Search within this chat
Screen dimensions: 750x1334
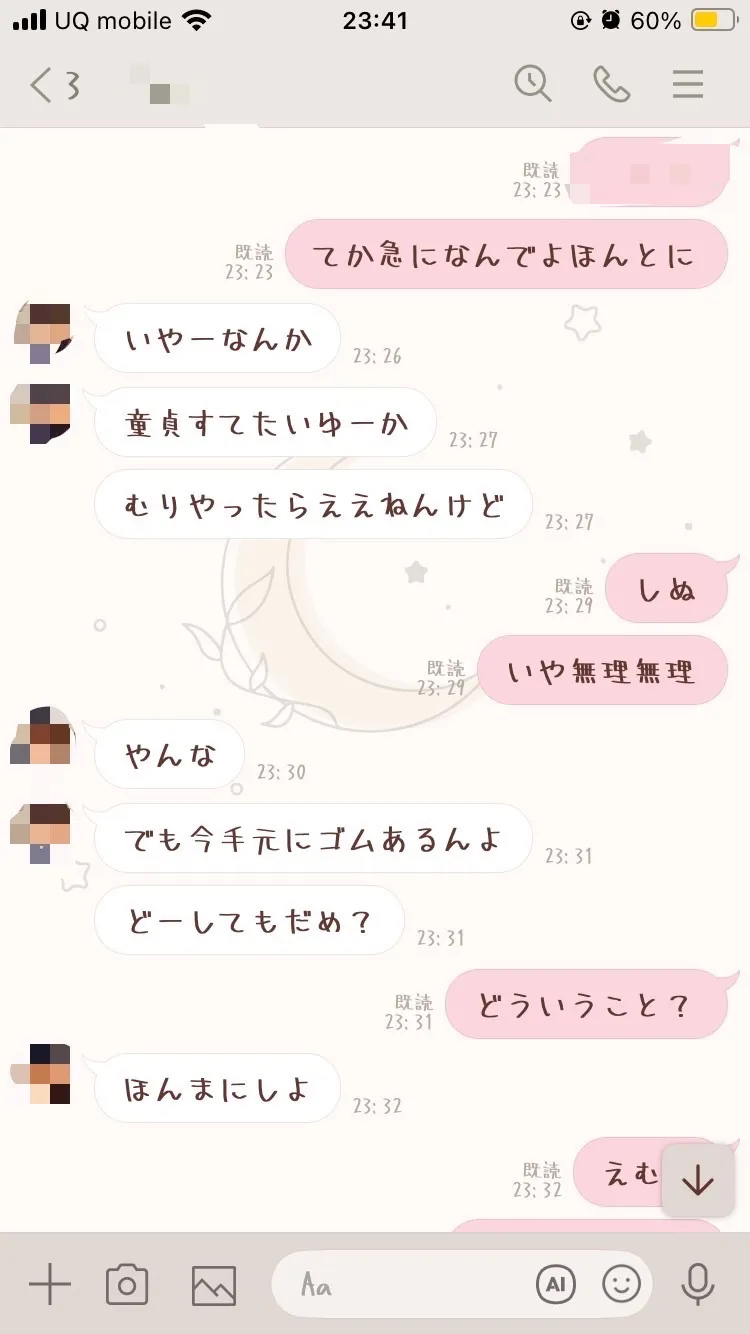533,84
